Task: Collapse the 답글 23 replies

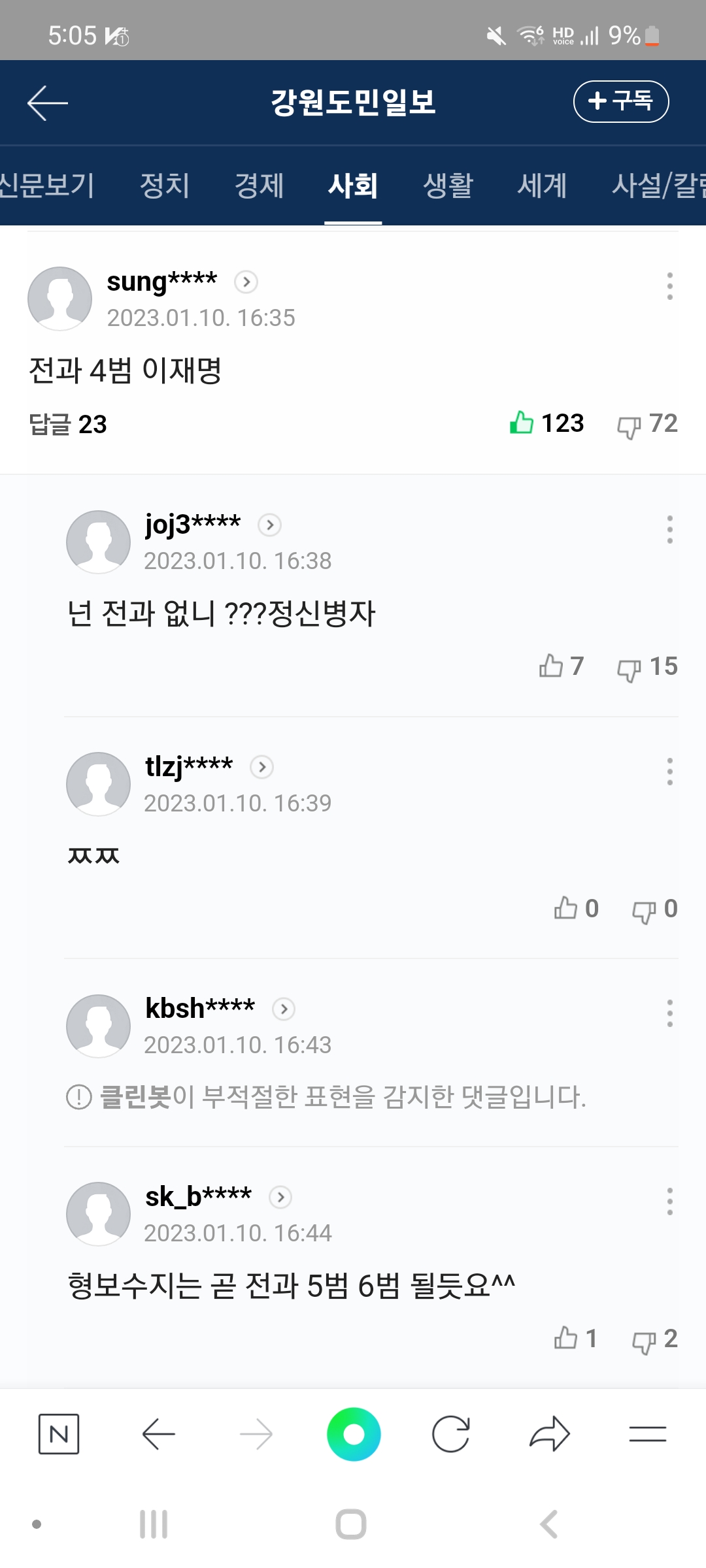Action: (x=68, y=425)
